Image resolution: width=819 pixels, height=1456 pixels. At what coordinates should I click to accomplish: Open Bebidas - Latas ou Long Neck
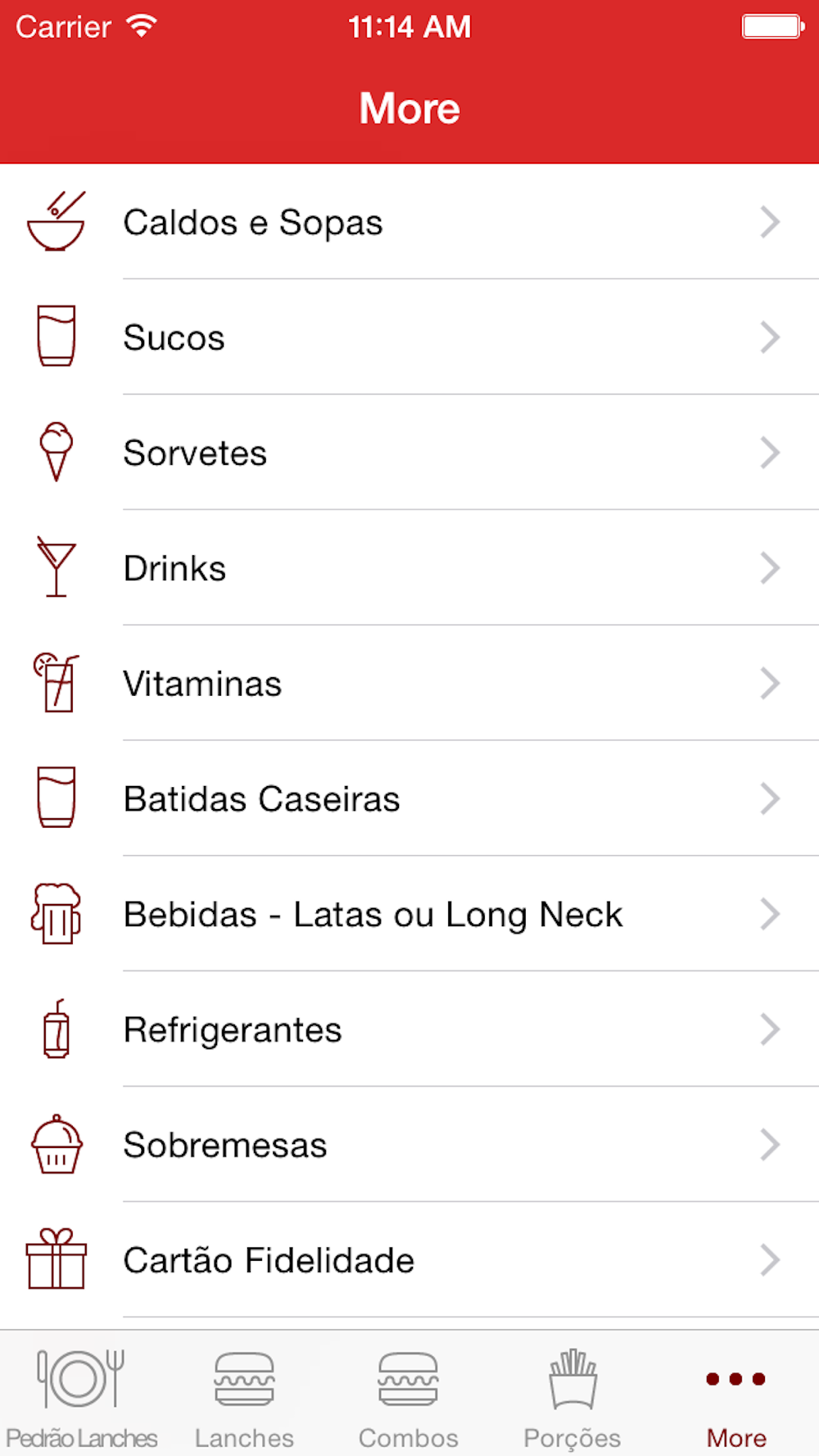click(409, 915)
